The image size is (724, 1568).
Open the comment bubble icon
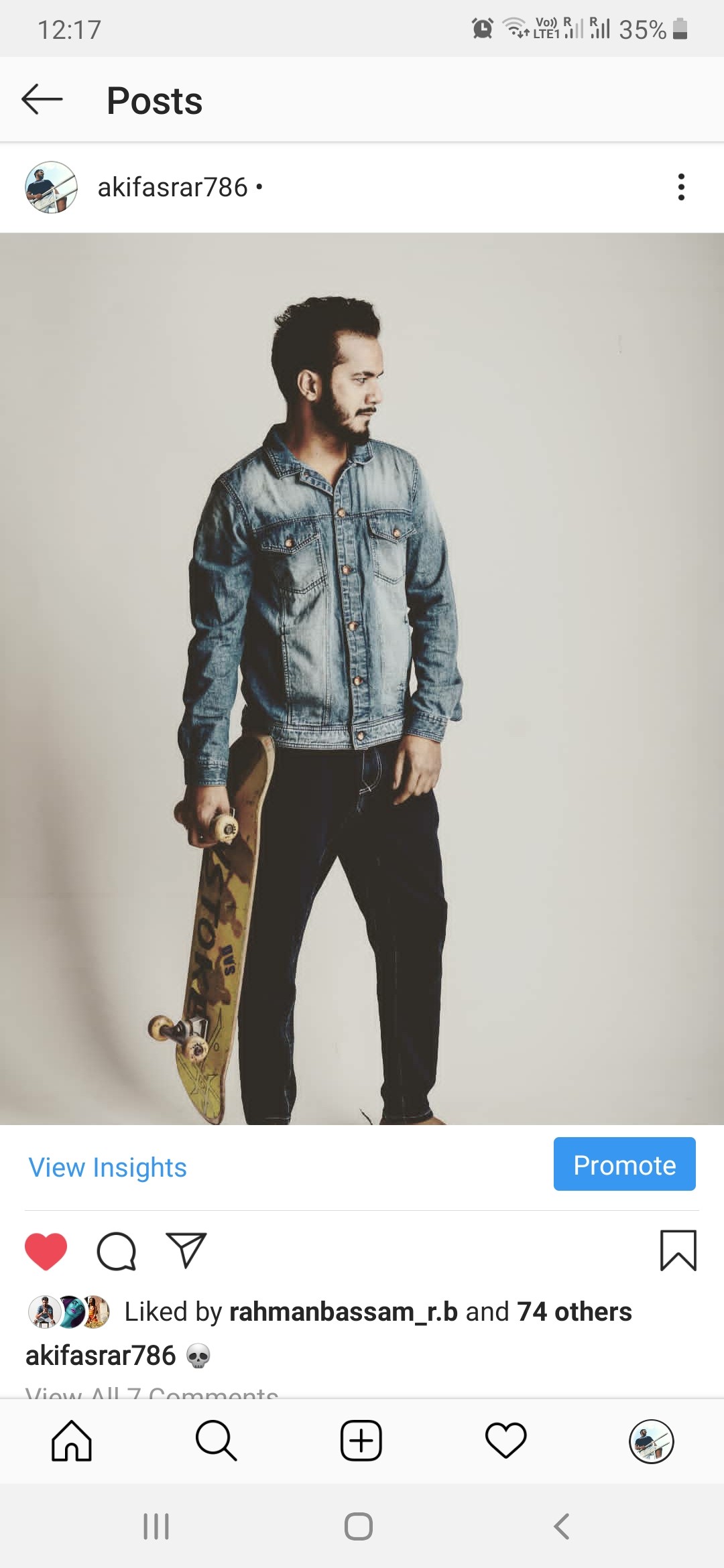[x=117, y=1251]
